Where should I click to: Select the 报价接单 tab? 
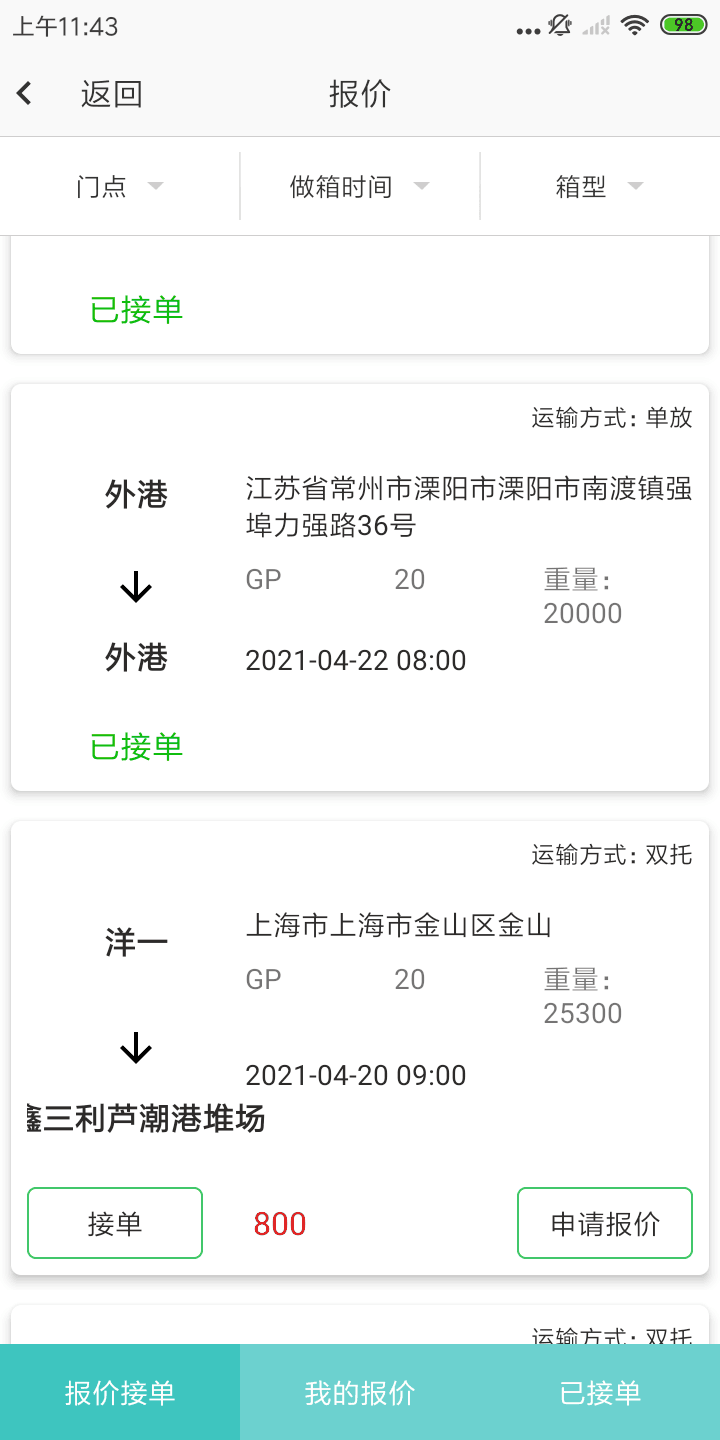[120, 1393]
